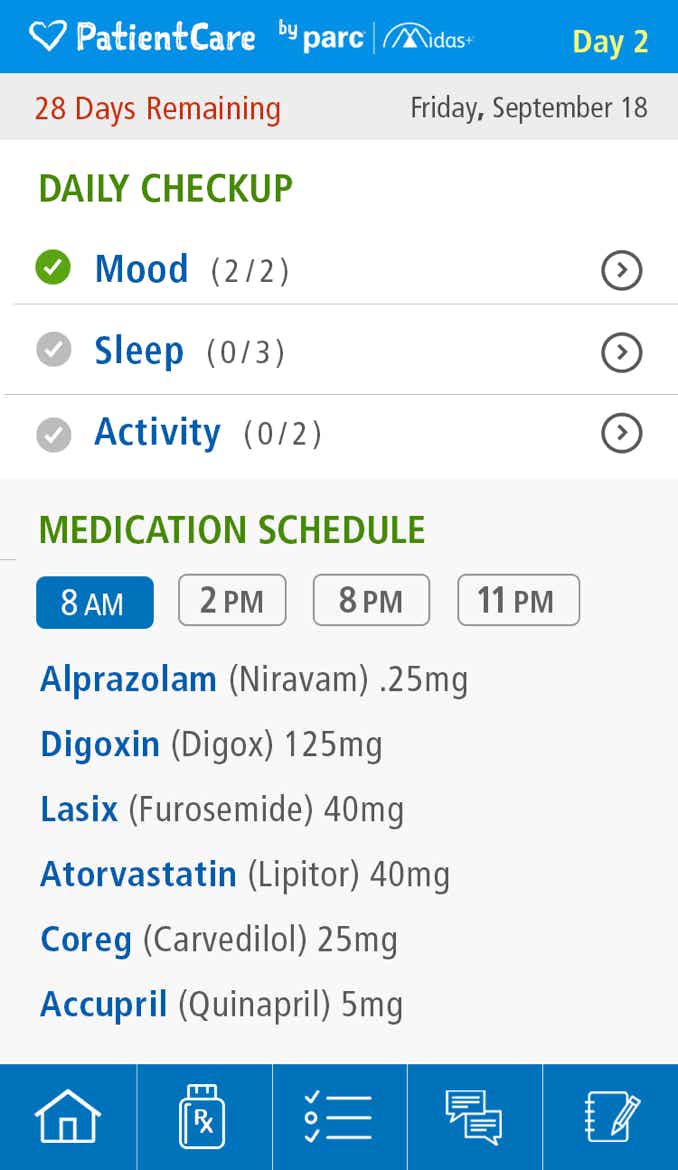
Task: Go to the home screen tab
Action: (x=68, y=1117)
